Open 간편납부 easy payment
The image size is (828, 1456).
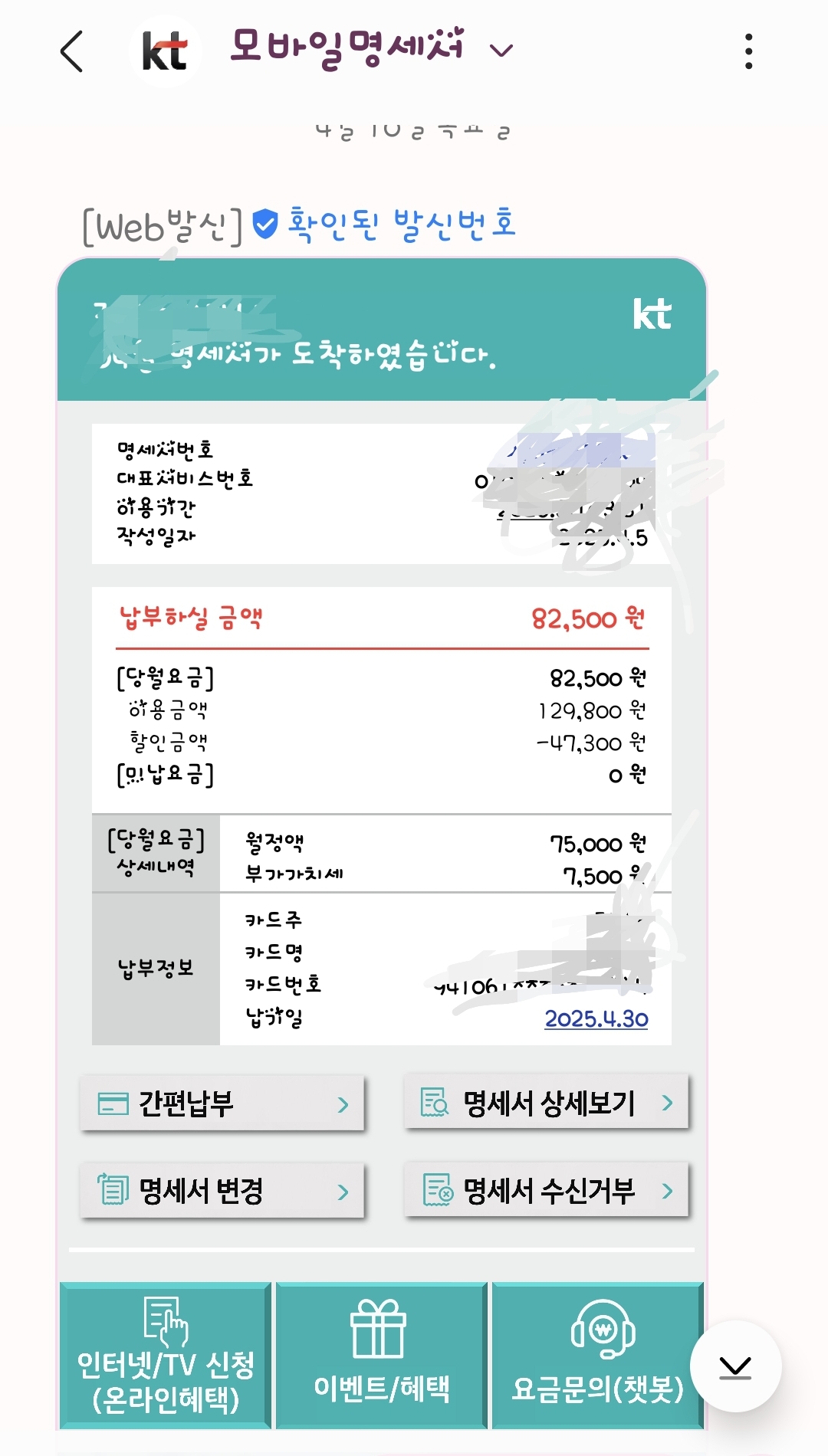coord(222,1103)
